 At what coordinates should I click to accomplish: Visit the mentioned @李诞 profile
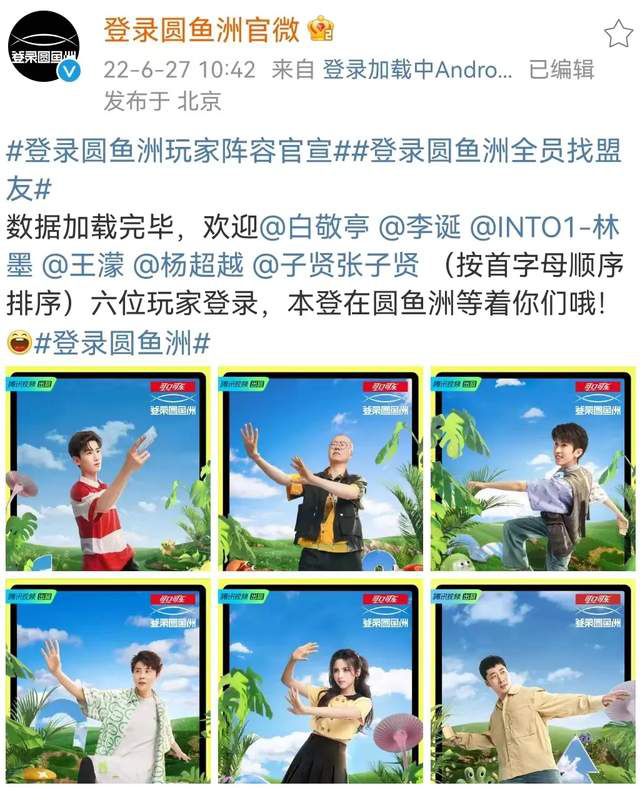click(x=411, y=227)
